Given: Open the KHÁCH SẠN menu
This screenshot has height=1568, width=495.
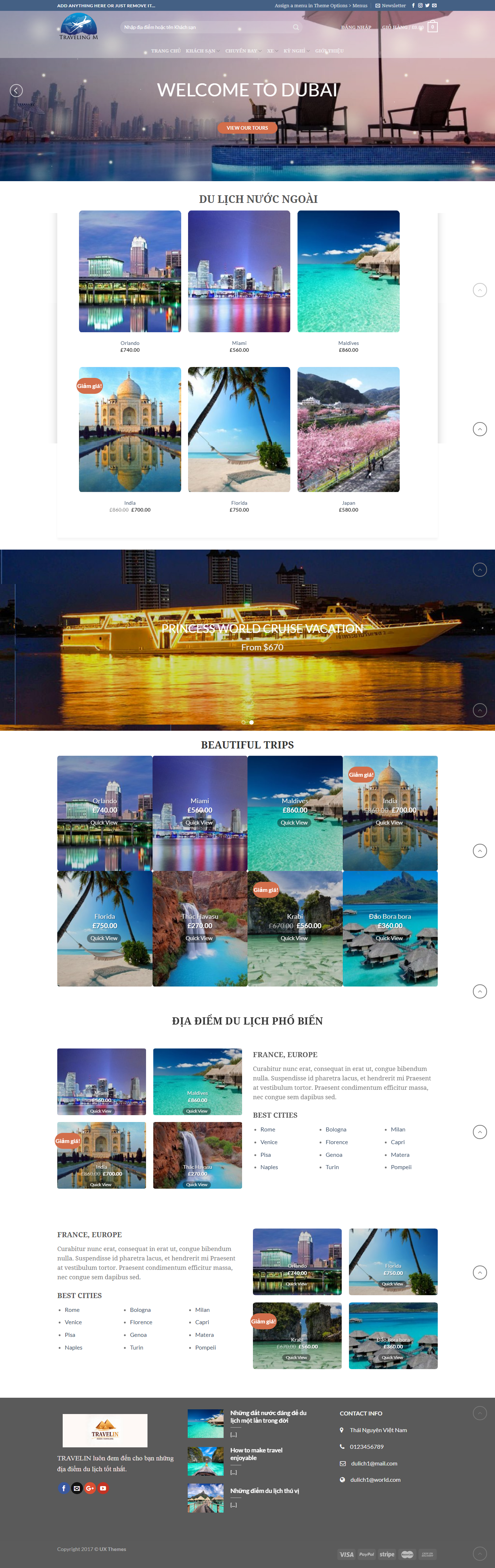Looking at the screenshot, I should tap(201, 51).
